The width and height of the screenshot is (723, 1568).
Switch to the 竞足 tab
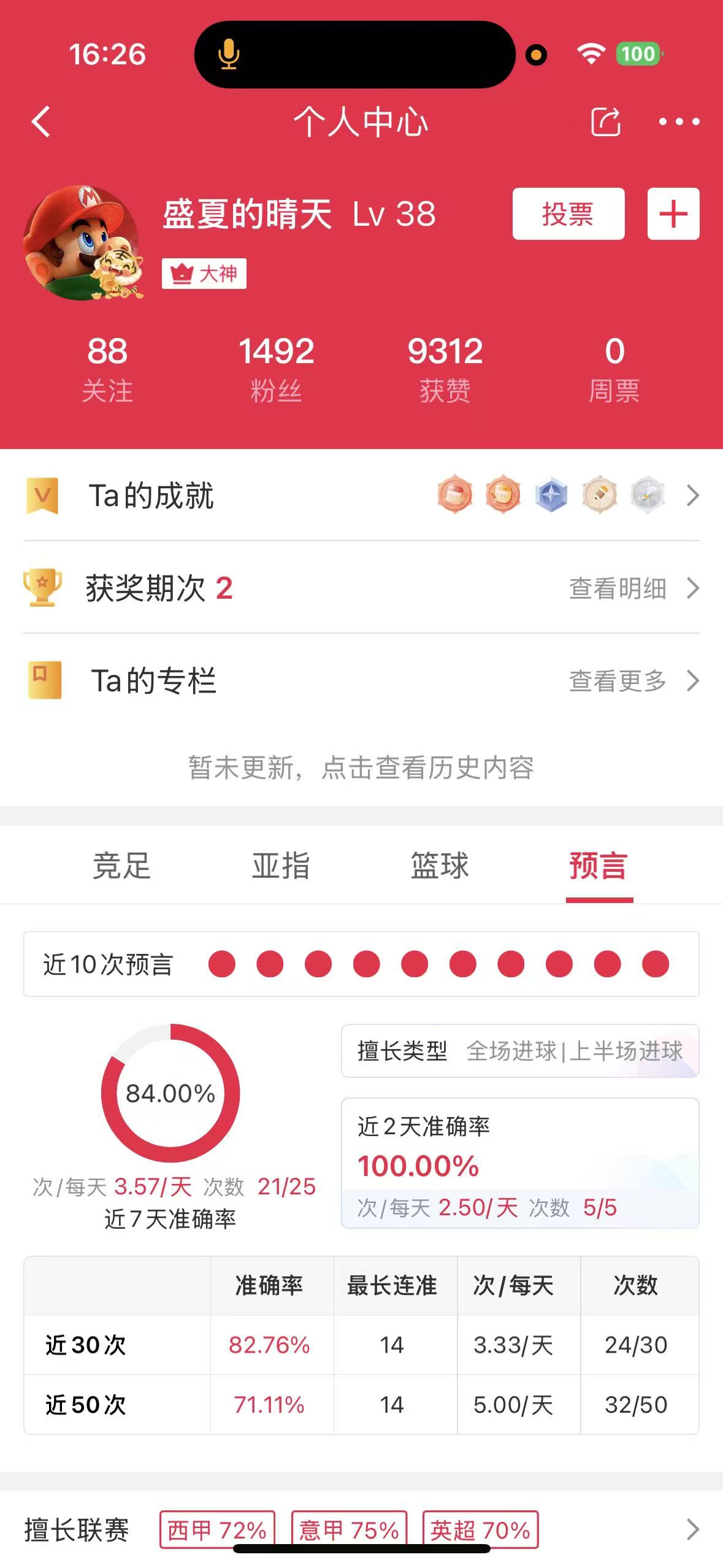[x=121, y=866]
